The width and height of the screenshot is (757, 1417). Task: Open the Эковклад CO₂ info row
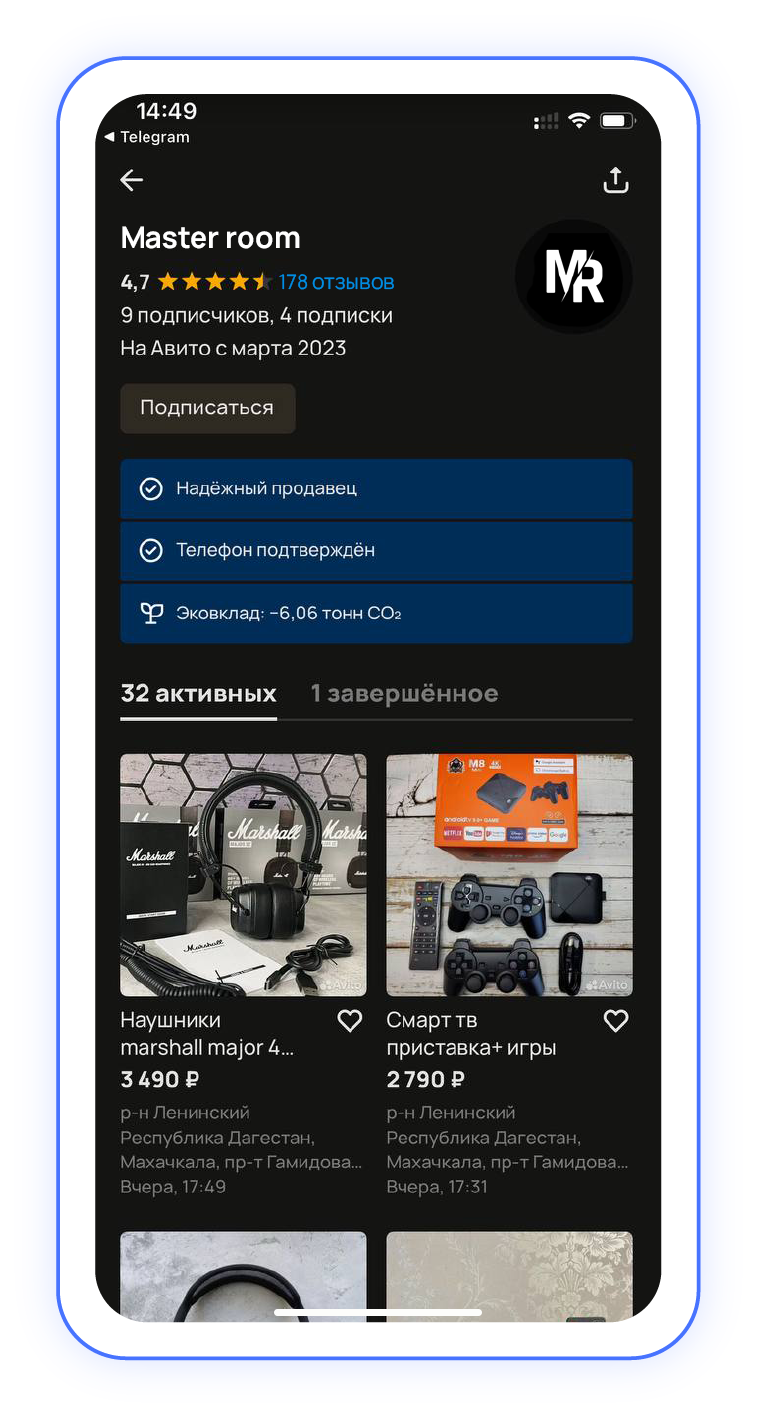click(x=376, y=613)
